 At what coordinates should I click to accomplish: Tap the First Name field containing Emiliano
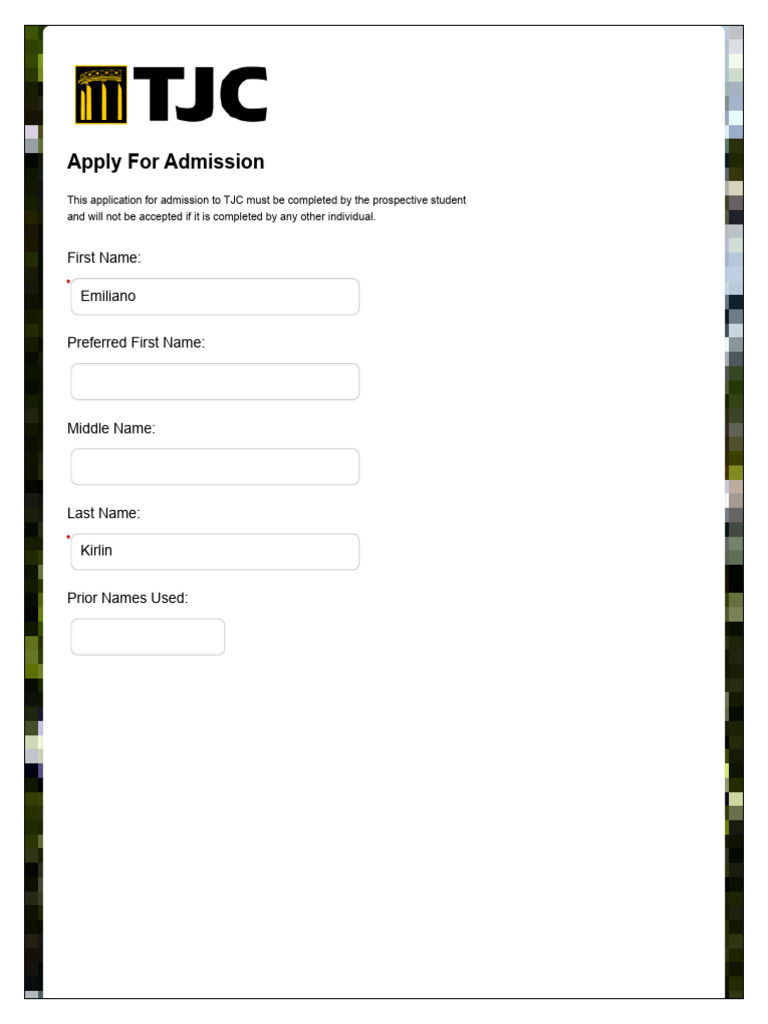point(215,296)
